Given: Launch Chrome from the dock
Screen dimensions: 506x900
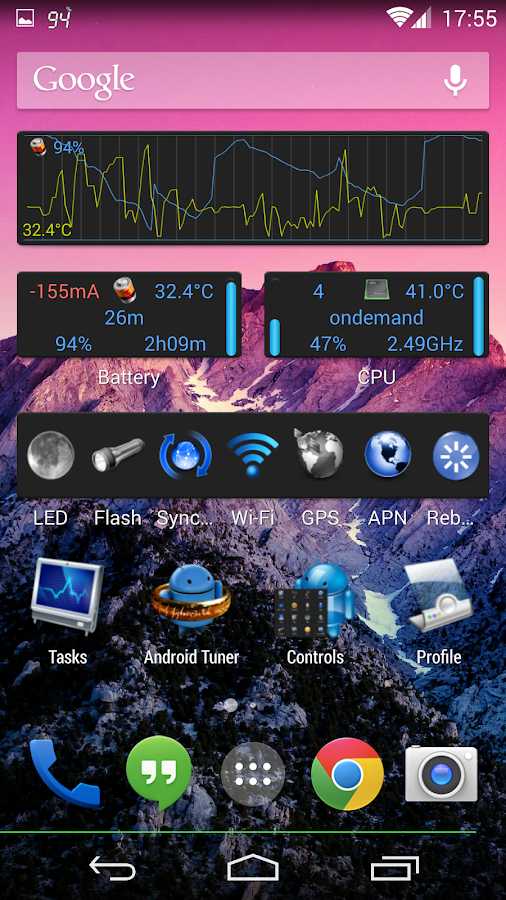Looking at the screenshot, I should (347, 774).
